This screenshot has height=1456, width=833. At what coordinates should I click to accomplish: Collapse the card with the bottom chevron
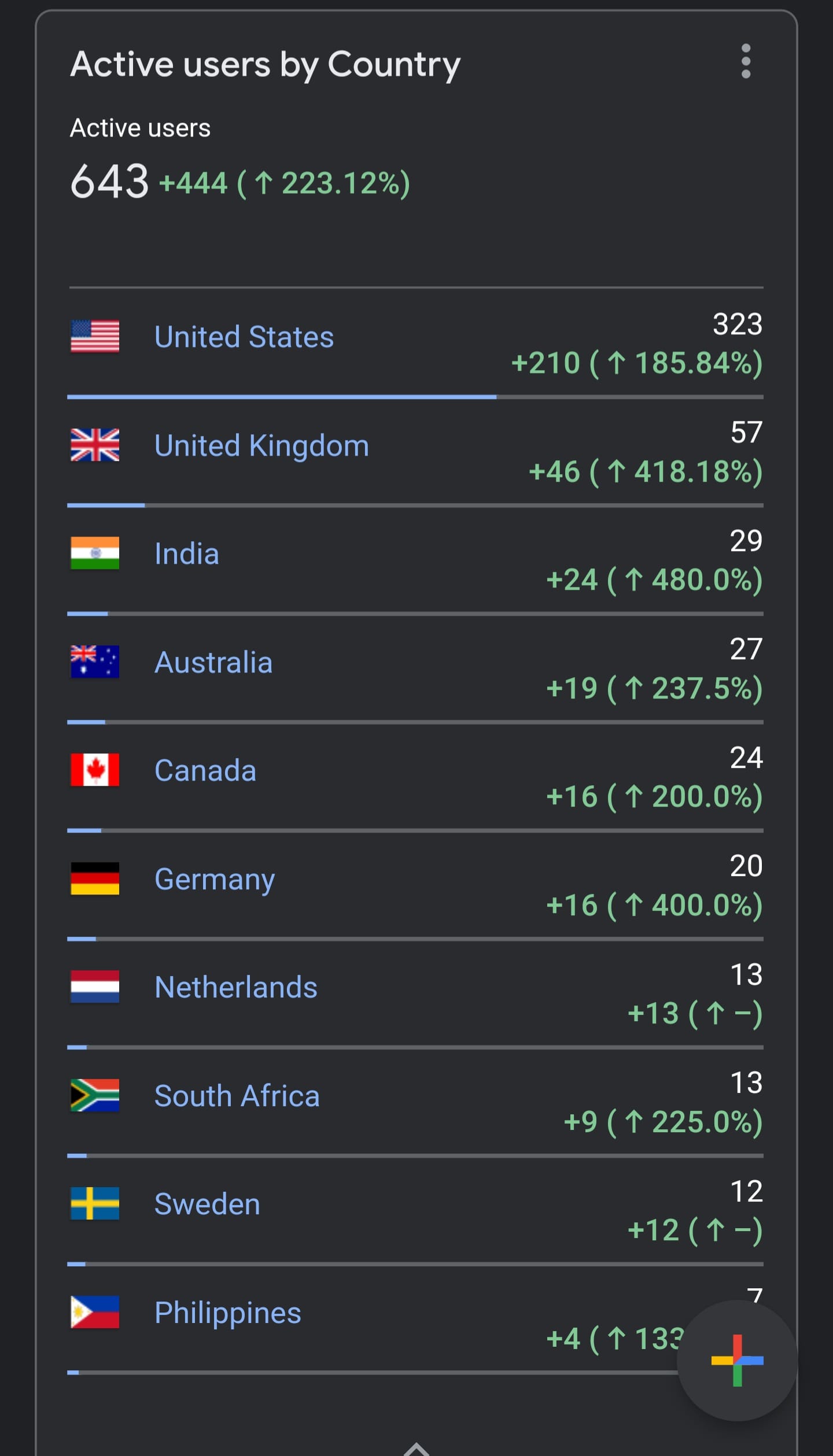(416, 1450)
